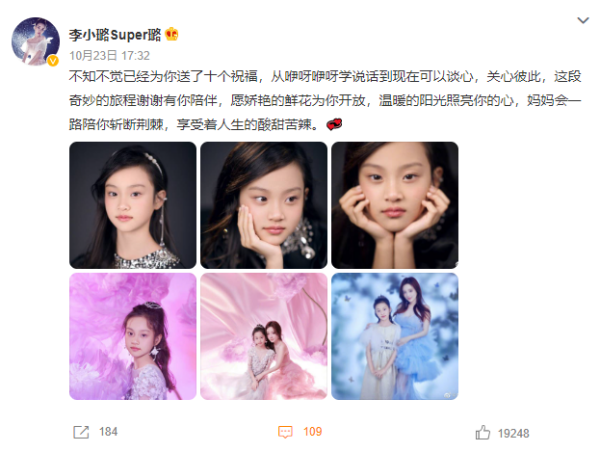Open the pink dress photo of two people
The image size is (600, 452).
click(263, 336)
